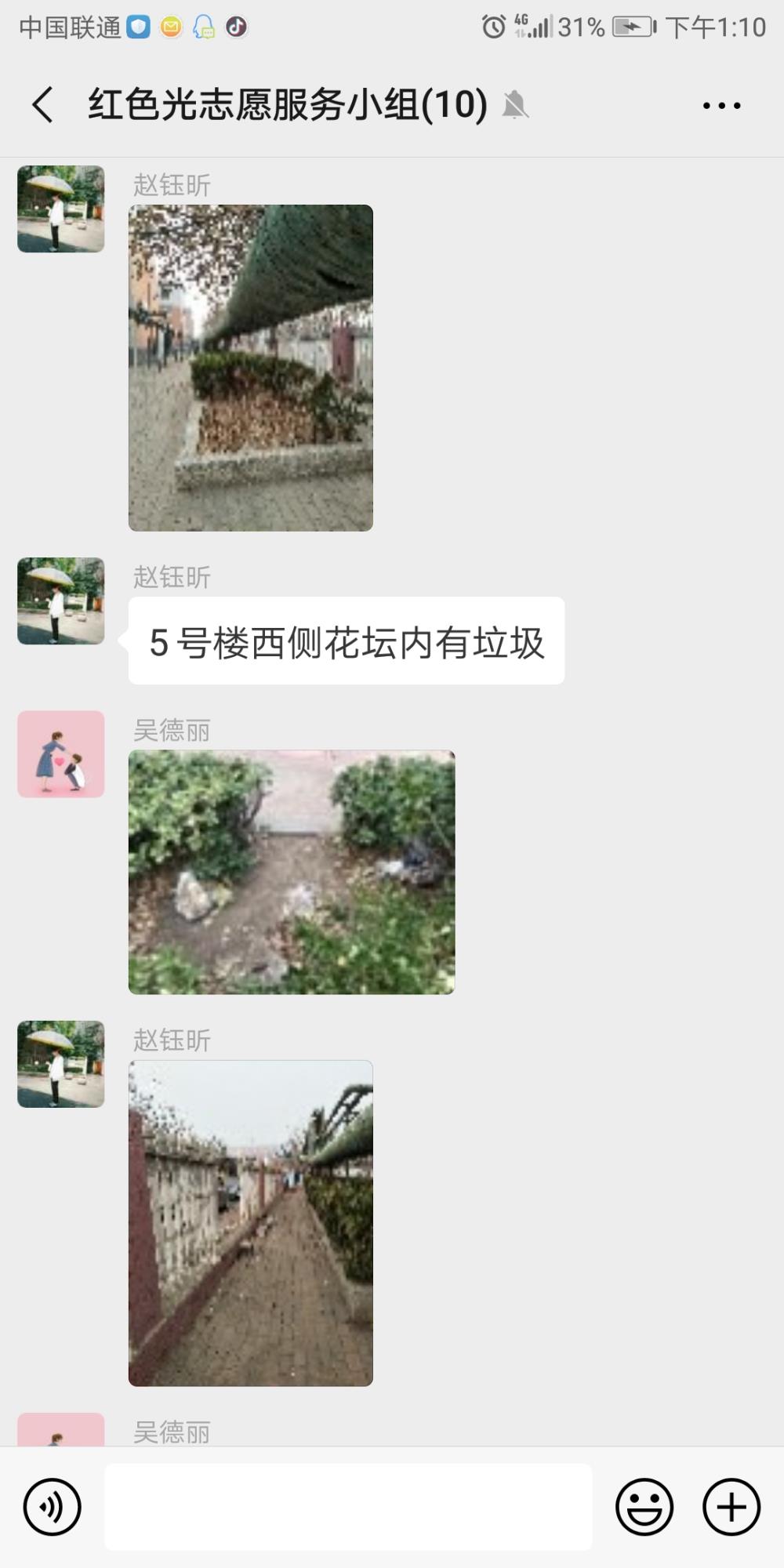Open the group chat overflow menu

(x=721, y=105)
